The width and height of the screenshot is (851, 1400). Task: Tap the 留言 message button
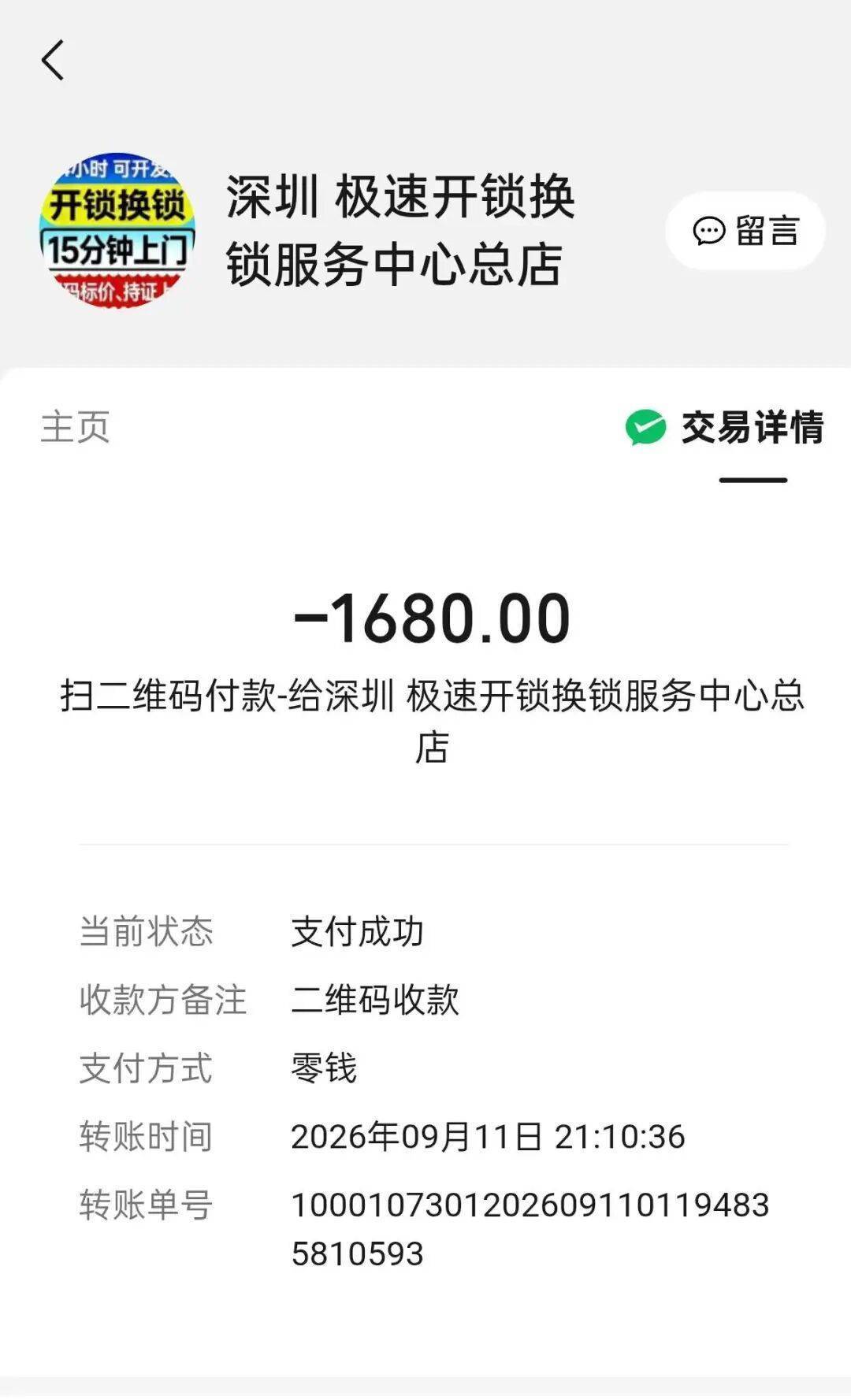click(745, 231)
